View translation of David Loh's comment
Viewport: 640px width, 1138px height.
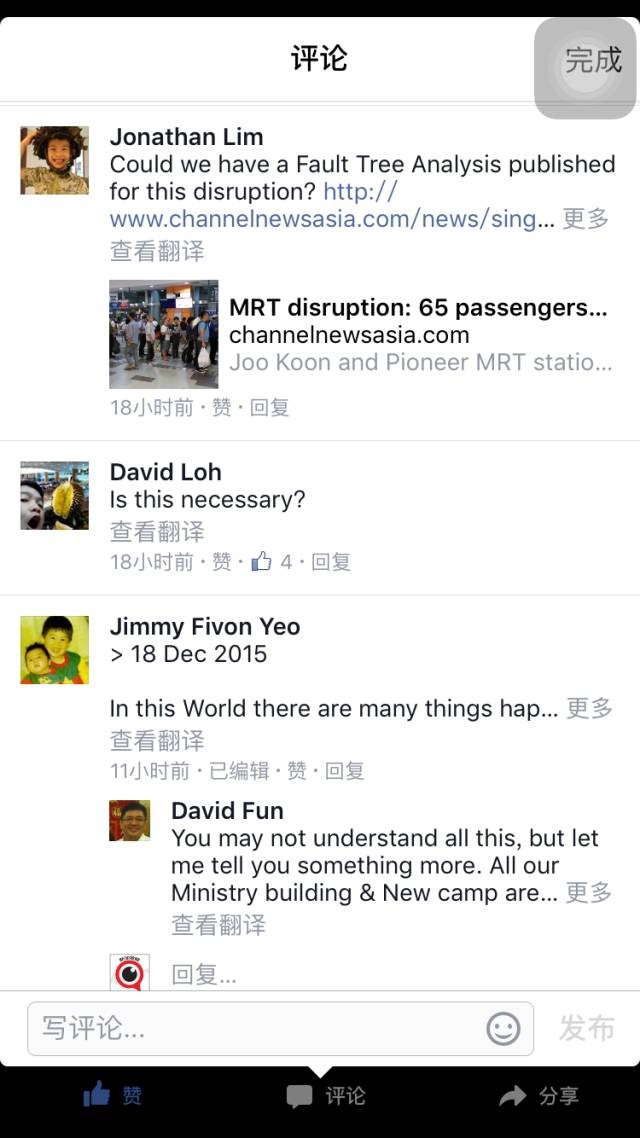[x=157, y=531]
